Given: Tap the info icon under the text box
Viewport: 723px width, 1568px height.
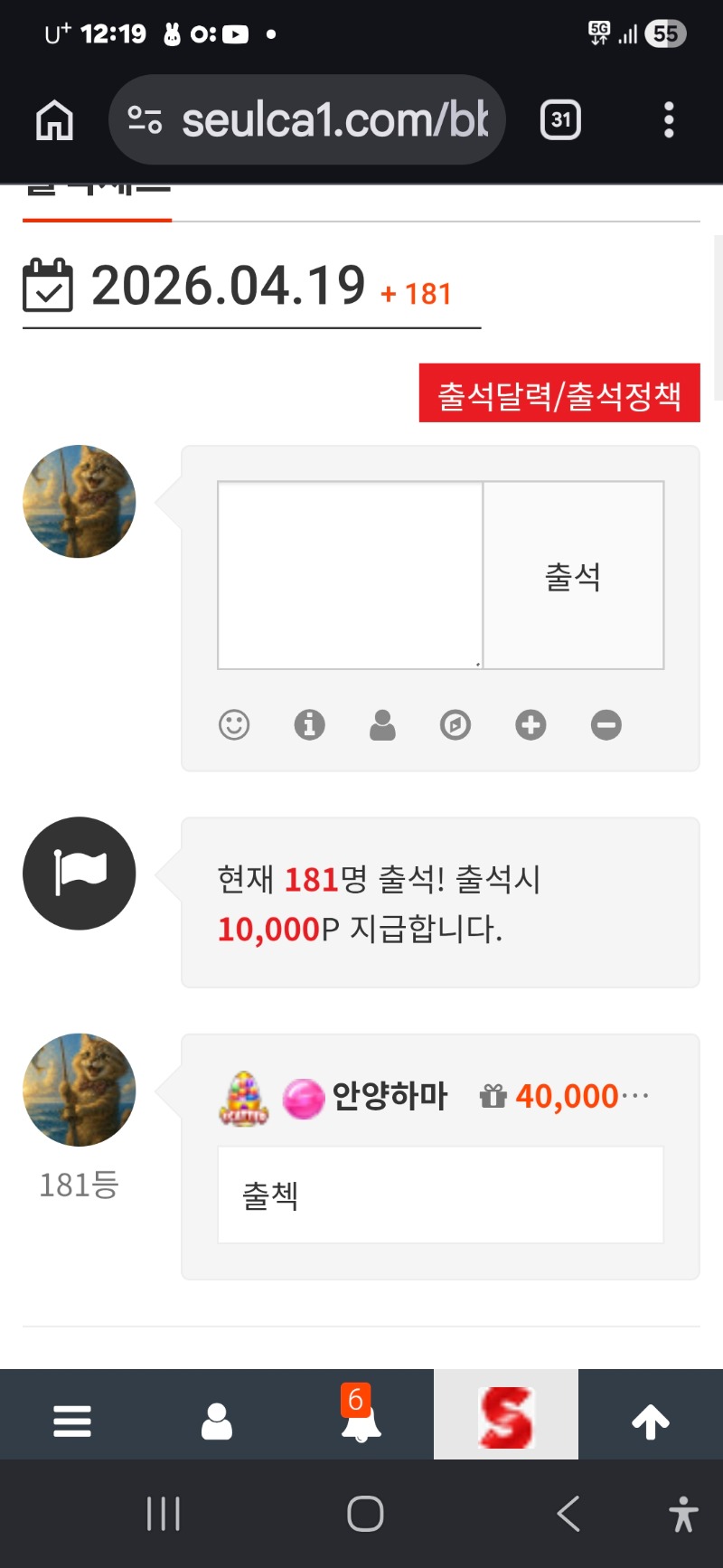Looking at the screenshot, I should point(309,724).
